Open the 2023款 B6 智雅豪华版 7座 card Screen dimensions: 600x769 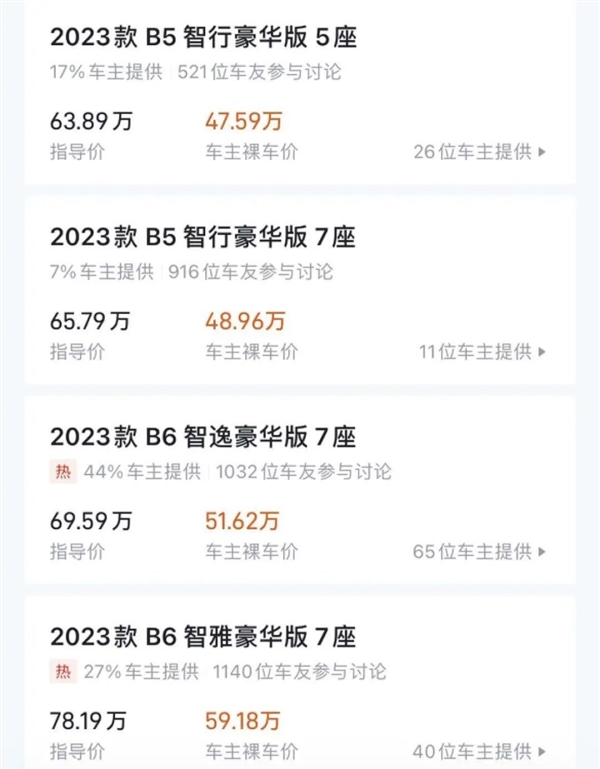point(203,637)
